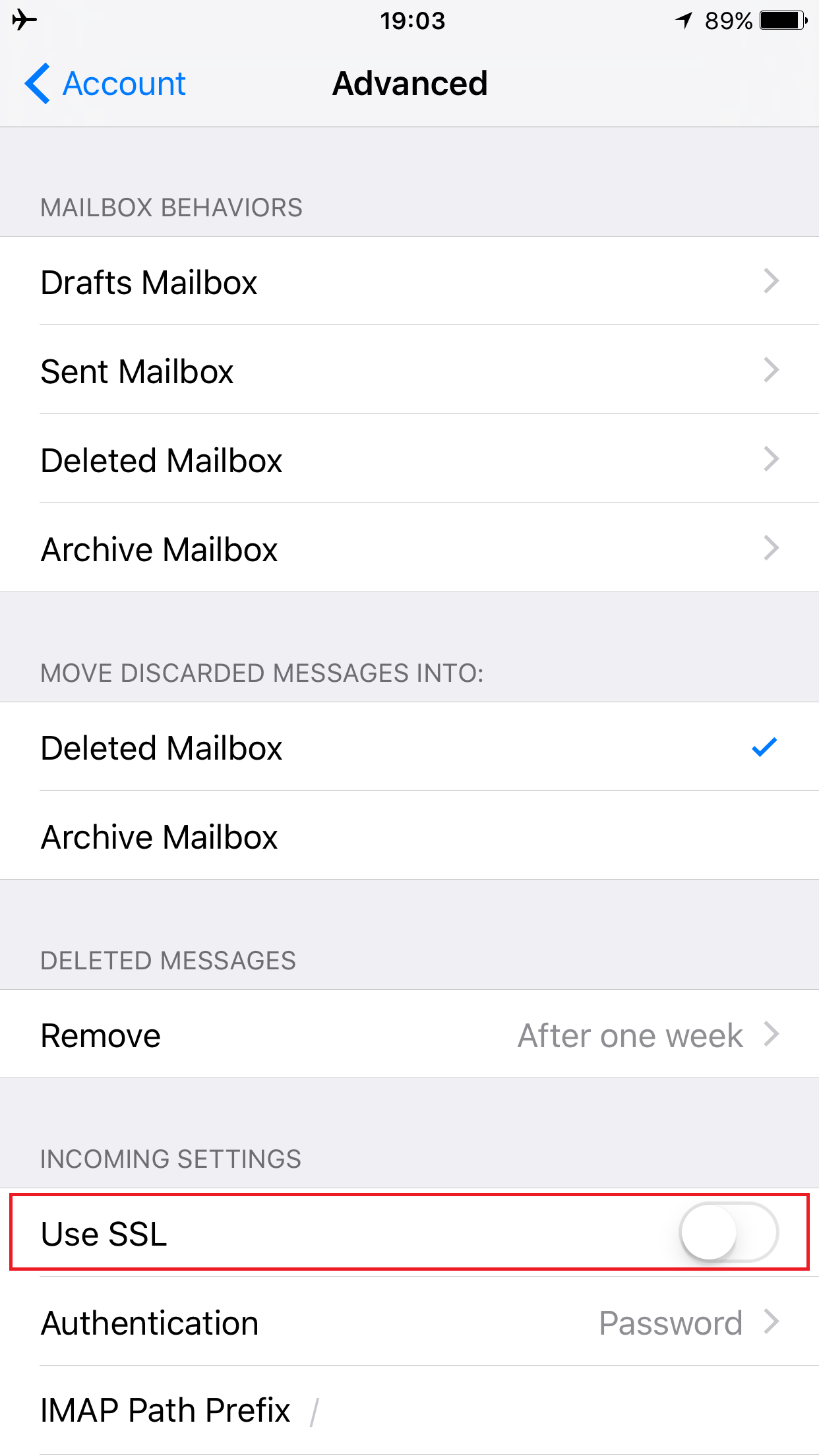The height and width of the screenshot is (1456, 819).
Task: Open Drafts Mailbox settings
Action: pos(409,282)
